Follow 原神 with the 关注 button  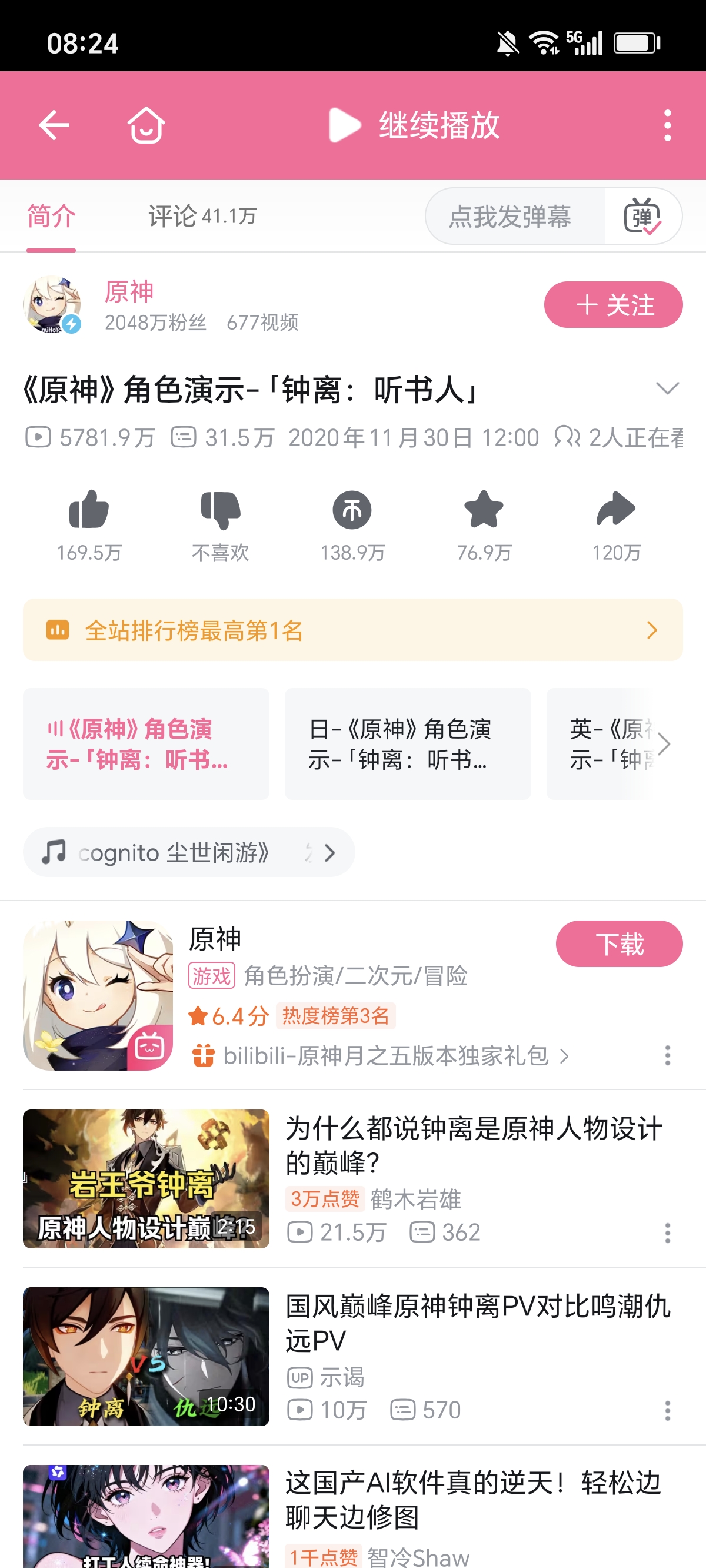point(613,305)
